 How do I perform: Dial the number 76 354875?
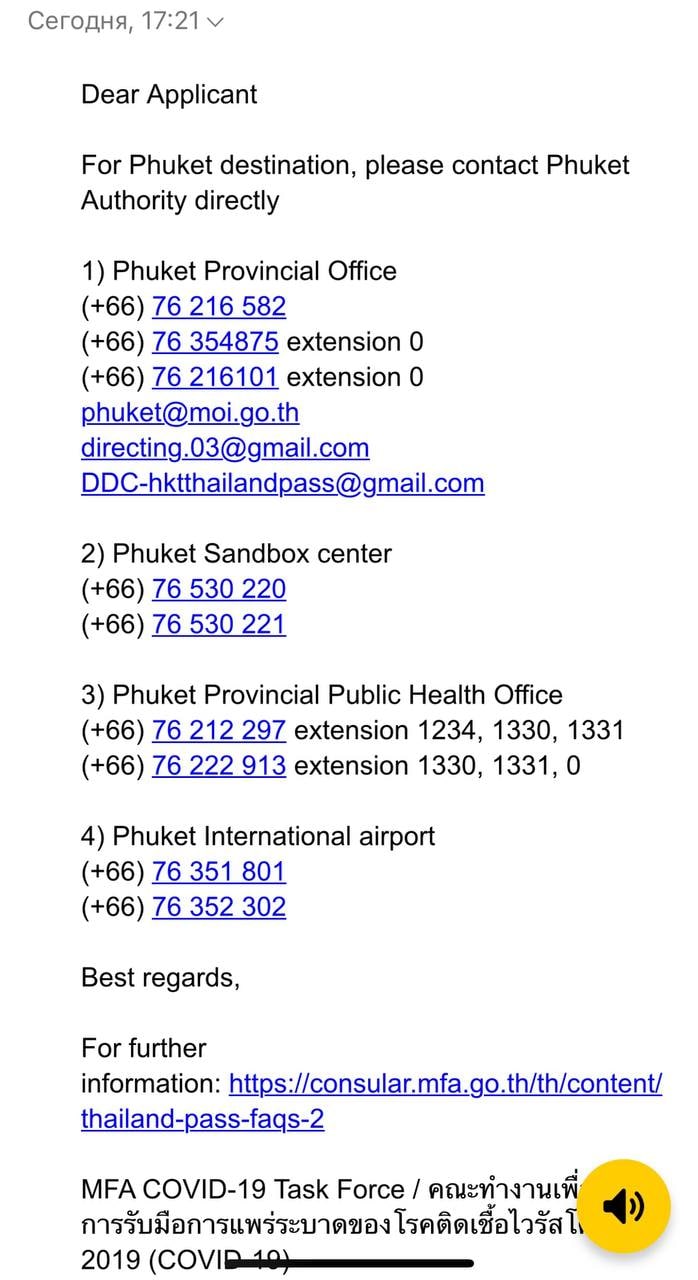pos(214,342)
